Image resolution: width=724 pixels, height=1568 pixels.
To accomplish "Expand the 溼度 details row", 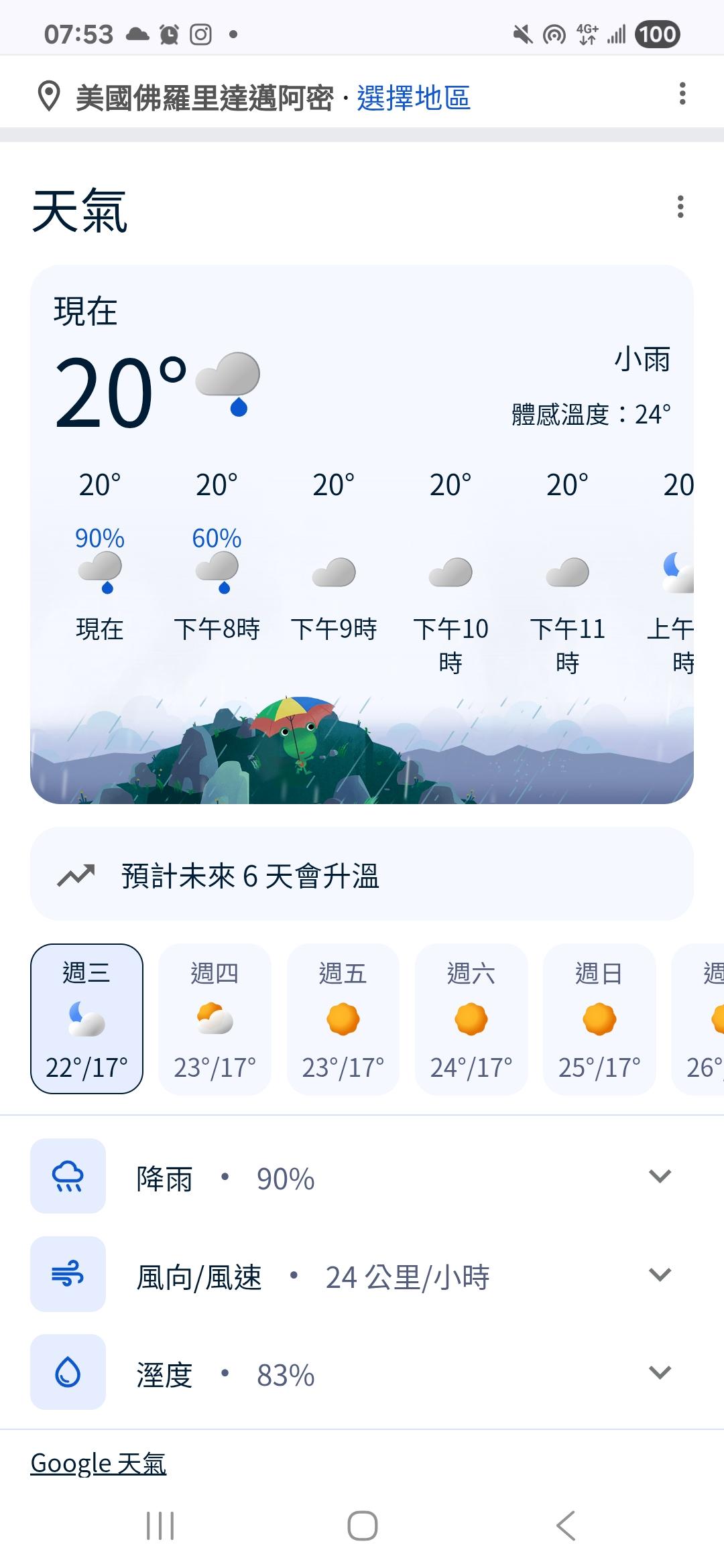I will (660, 1372).
